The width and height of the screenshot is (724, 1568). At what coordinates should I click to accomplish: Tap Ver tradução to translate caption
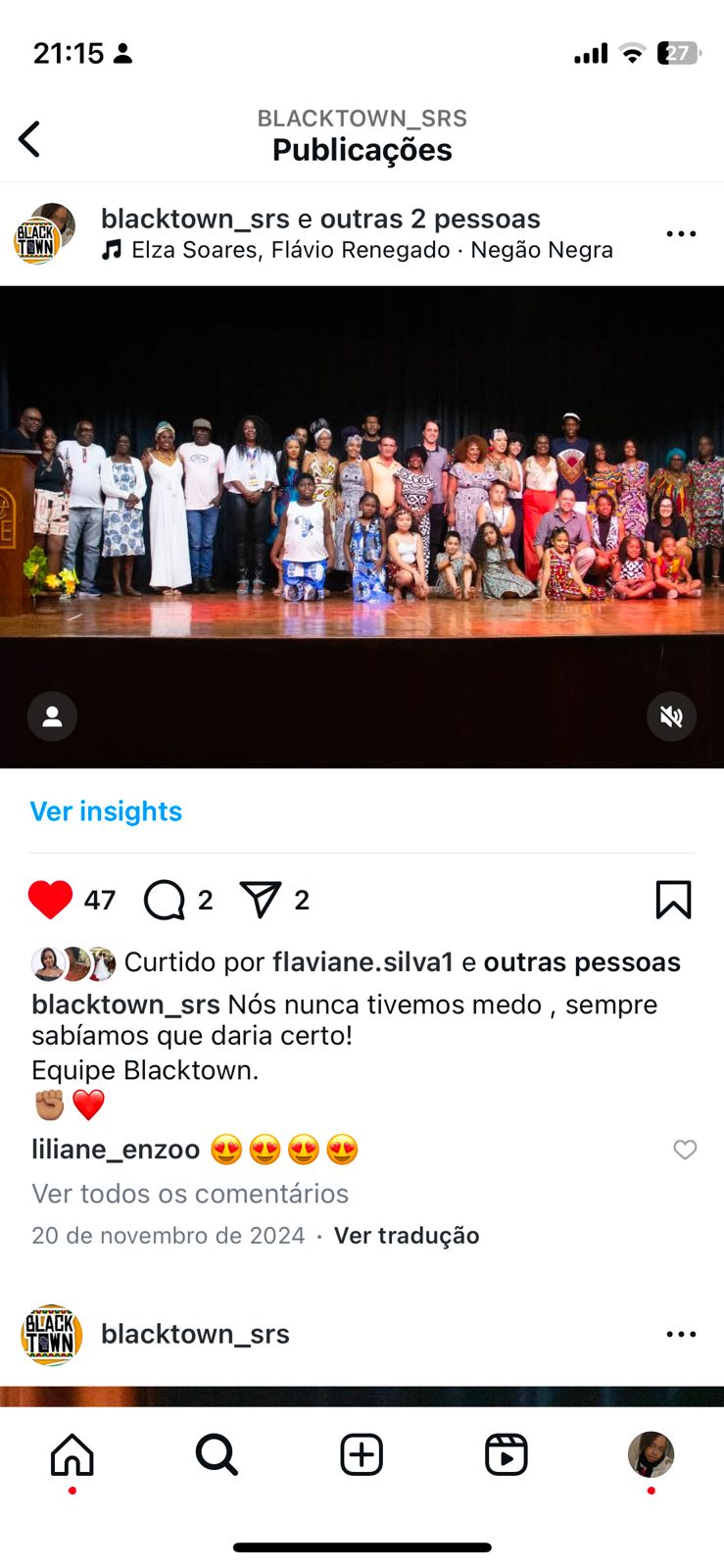pos(407,1236)
